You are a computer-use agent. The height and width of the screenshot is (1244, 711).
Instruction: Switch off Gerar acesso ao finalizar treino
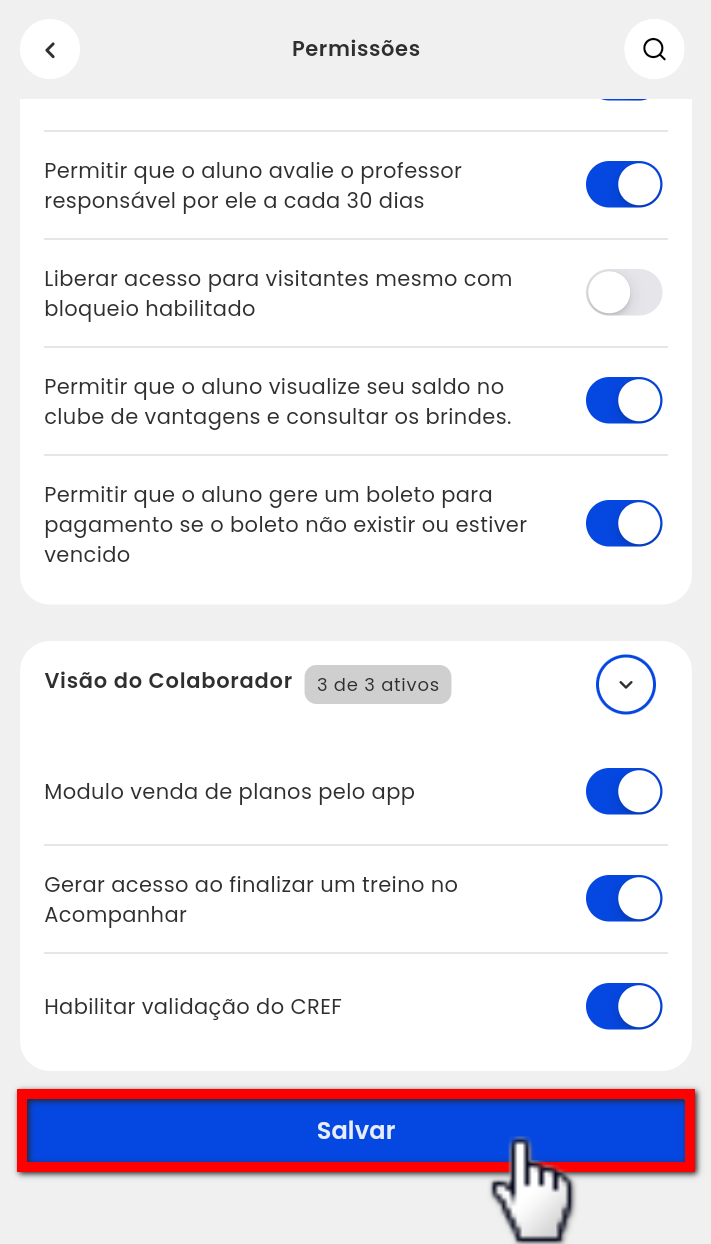tap(624, 899)
